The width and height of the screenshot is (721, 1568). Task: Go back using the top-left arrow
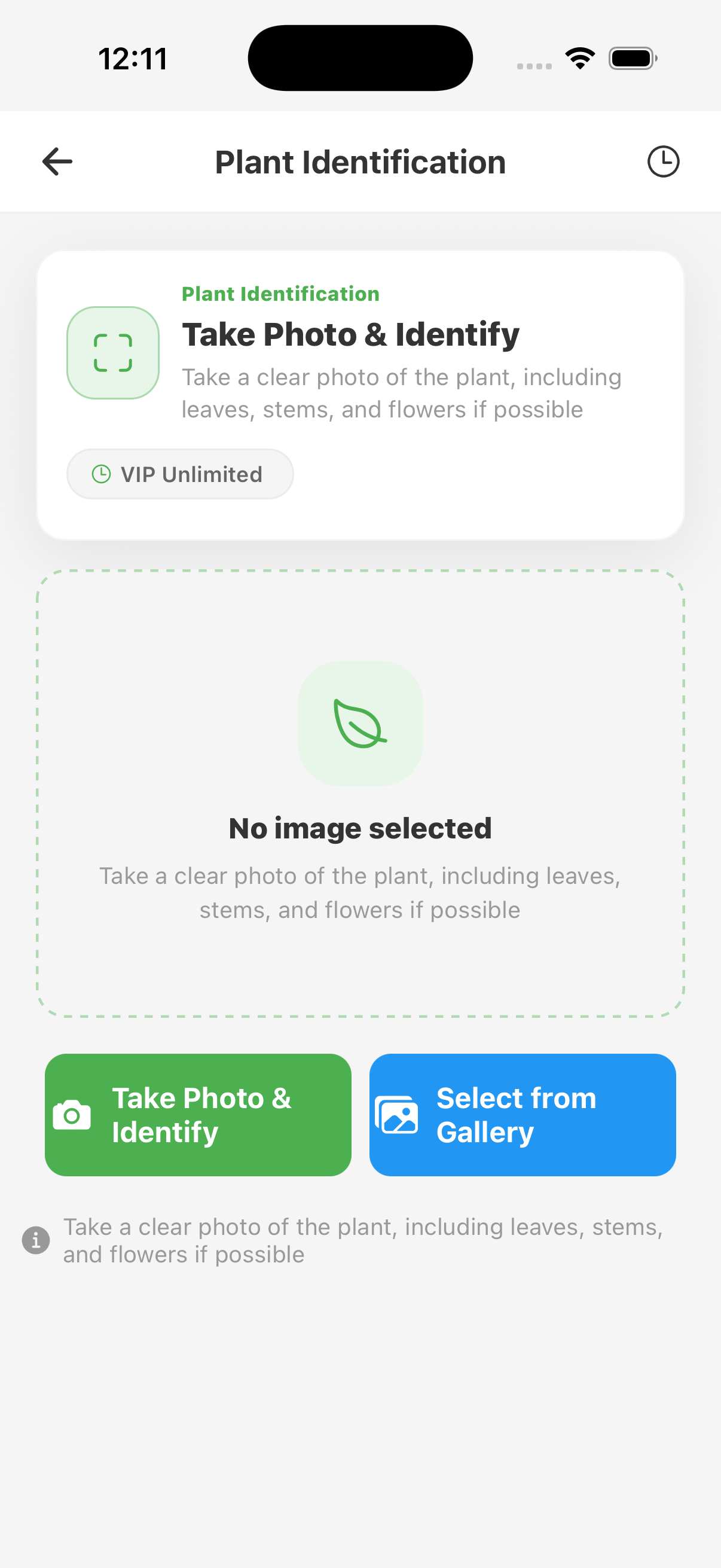tap(57, 162)
